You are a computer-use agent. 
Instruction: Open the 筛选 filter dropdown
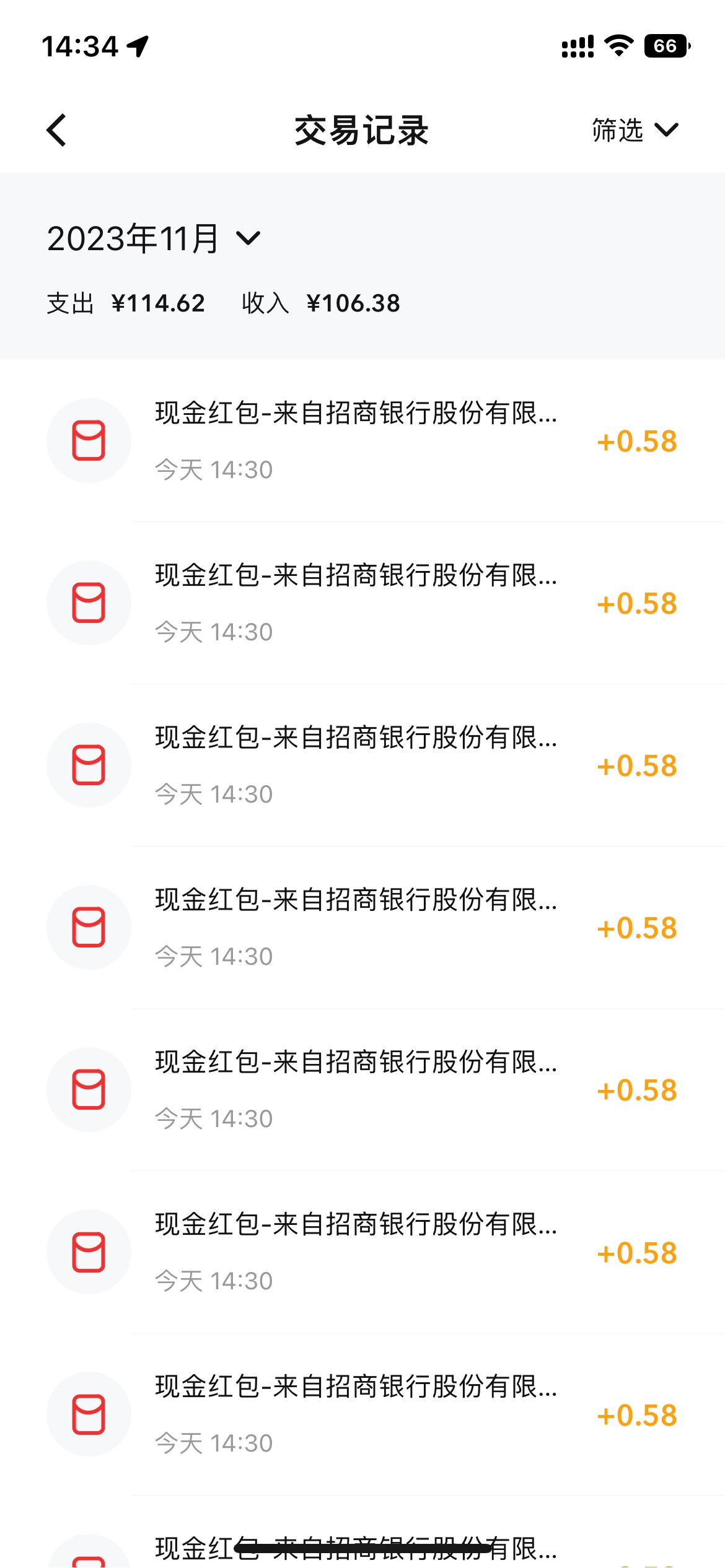pyautogui.click(x=635, y=130)
